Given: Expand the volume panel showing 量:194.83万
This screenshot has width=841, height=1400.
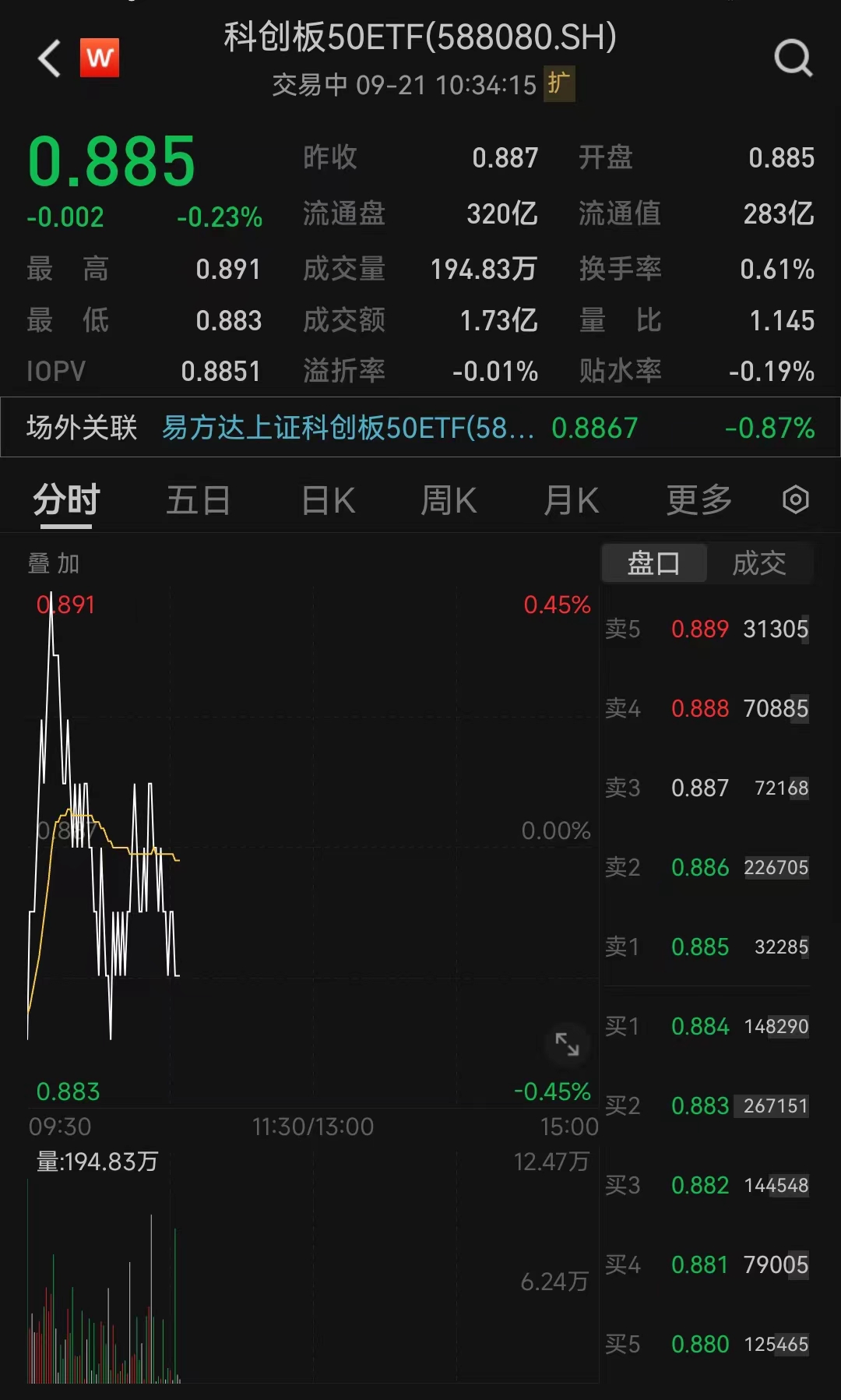Looking at the screenshot, I should click(x=95, y=1162).
